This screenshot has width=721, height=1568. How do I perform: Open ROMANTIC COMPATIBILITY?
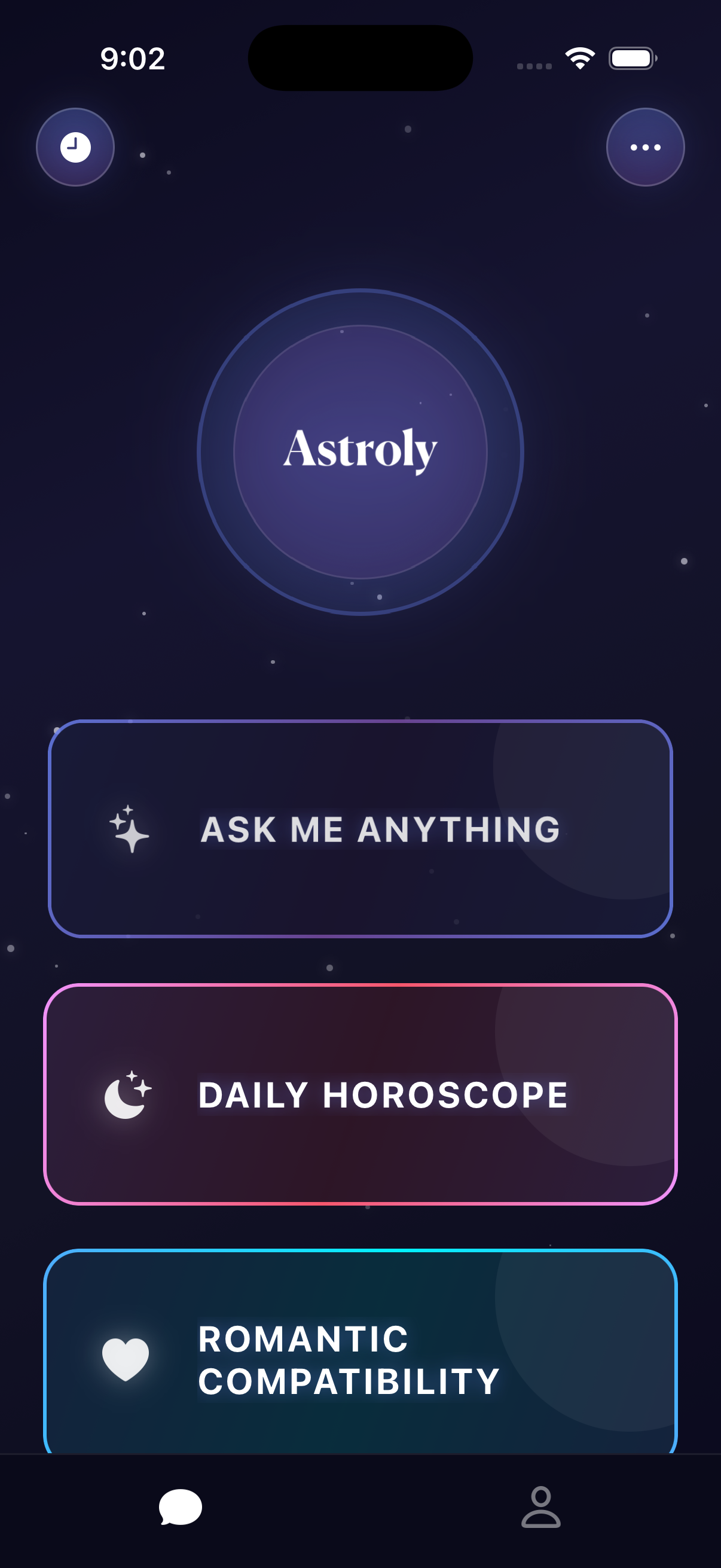(360, 1357)
